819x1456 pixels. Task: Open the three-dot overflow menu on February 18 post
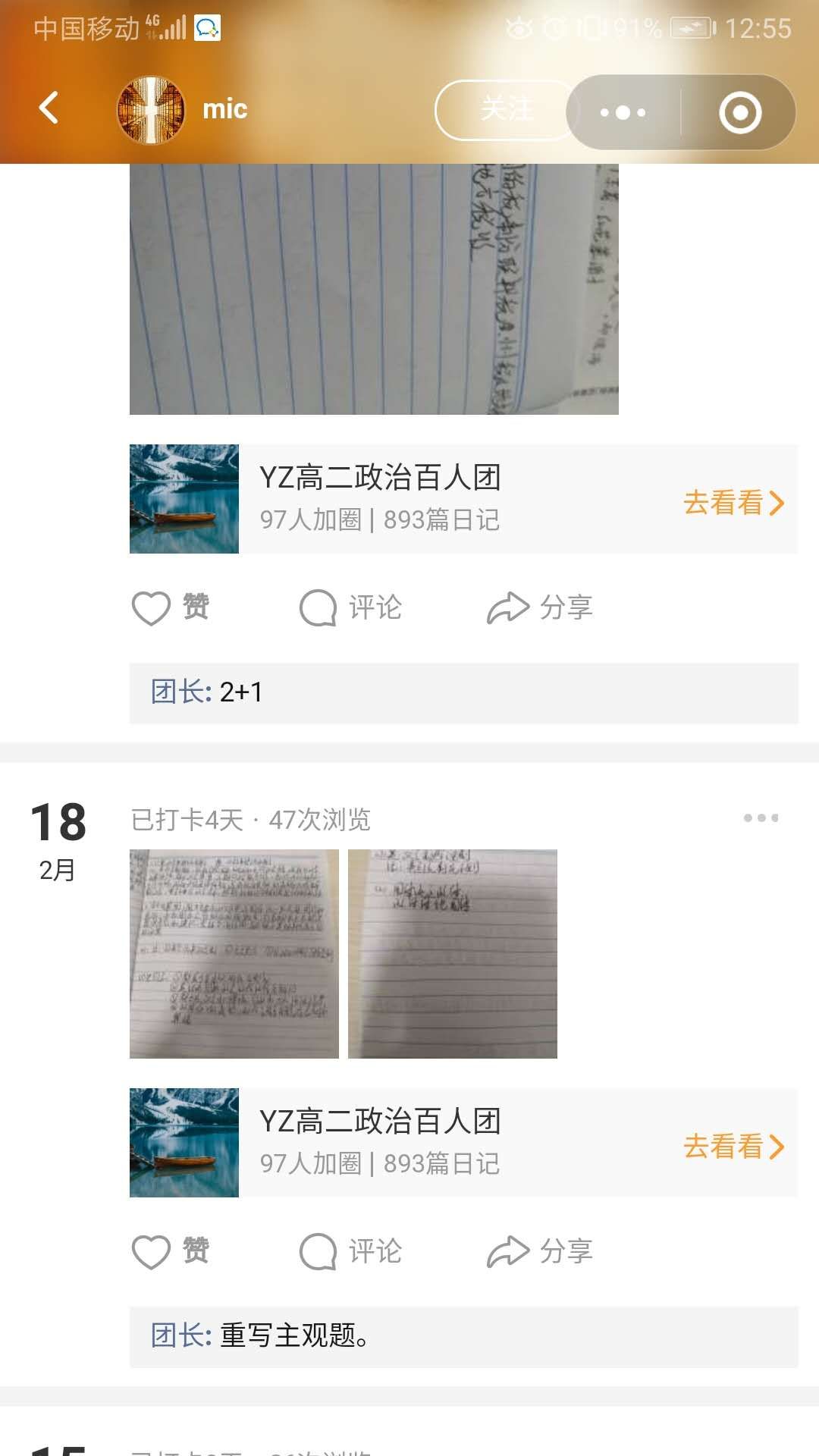coord(759,818)
